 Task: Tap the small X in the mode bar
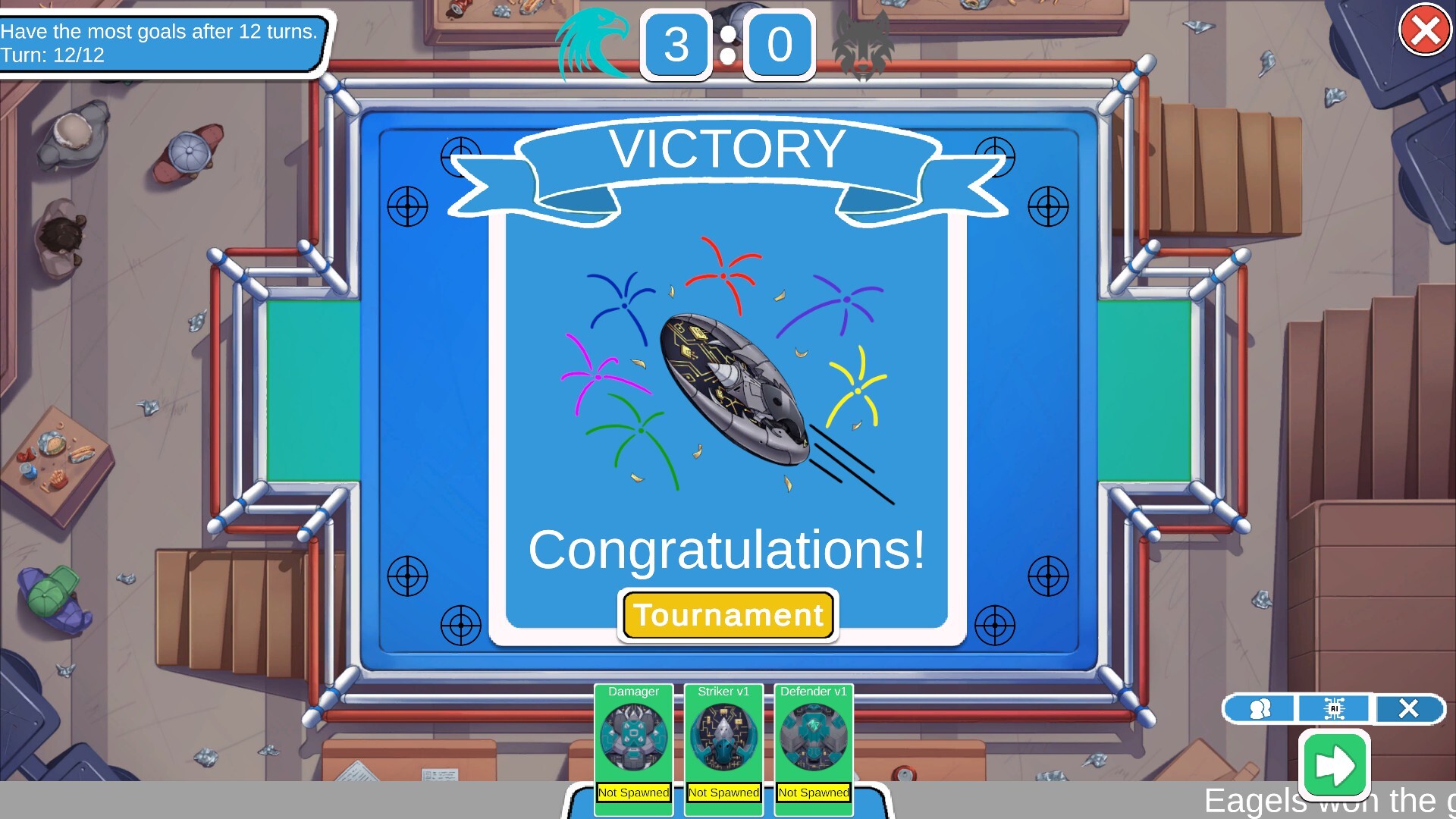(x=1408, y=709)
